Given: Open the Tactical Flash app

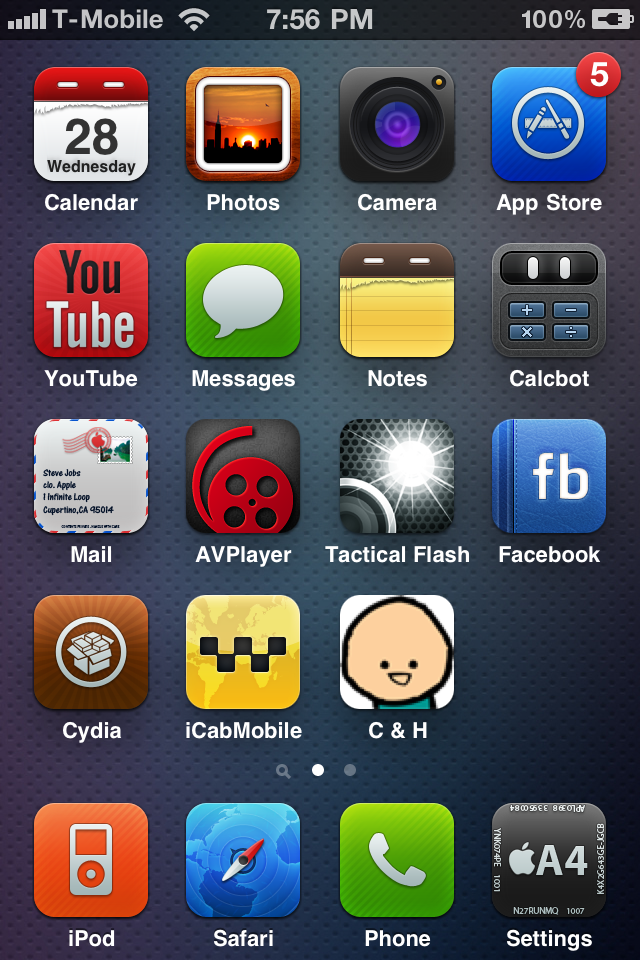Looking at the screenshot, I should pos(397,476).
